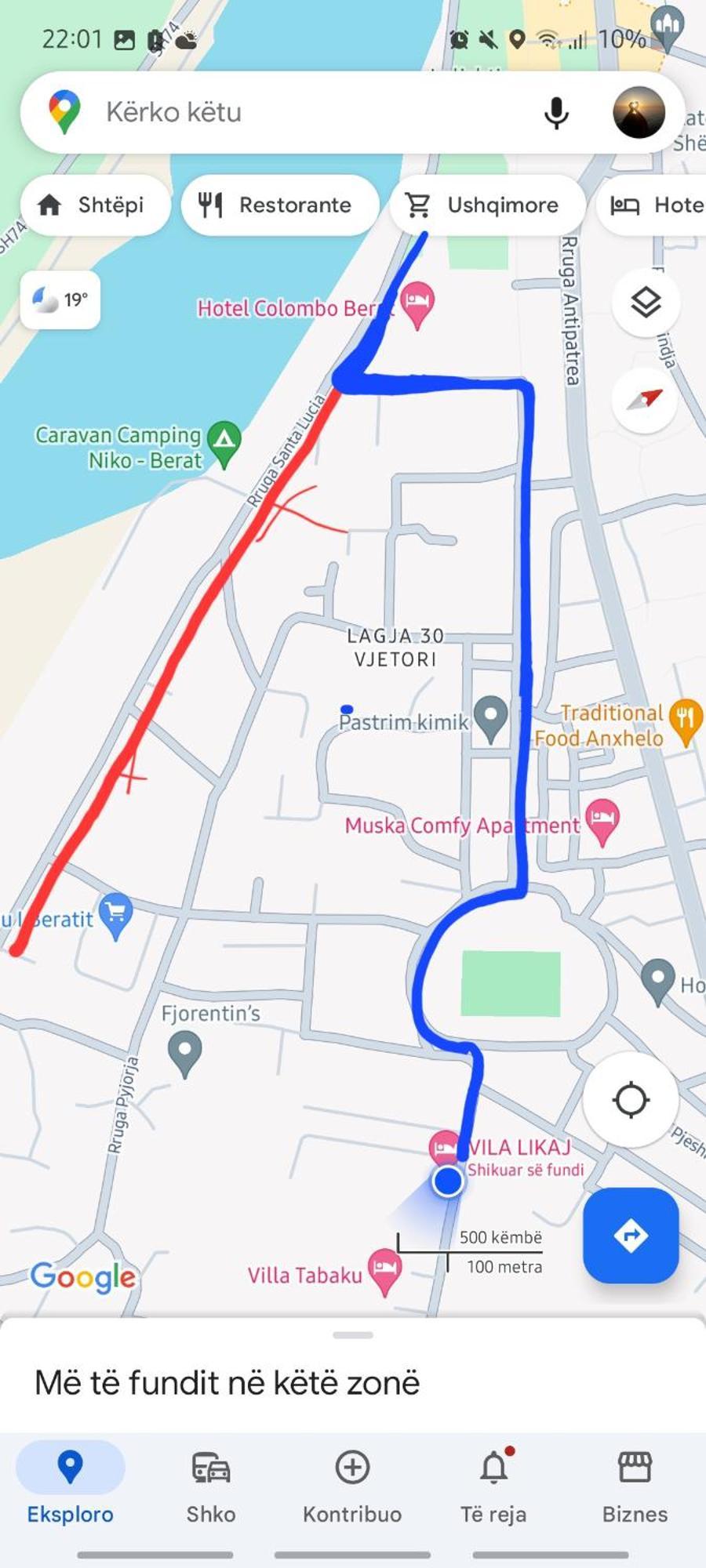Select the Shtëpi chip

point(95,205)
